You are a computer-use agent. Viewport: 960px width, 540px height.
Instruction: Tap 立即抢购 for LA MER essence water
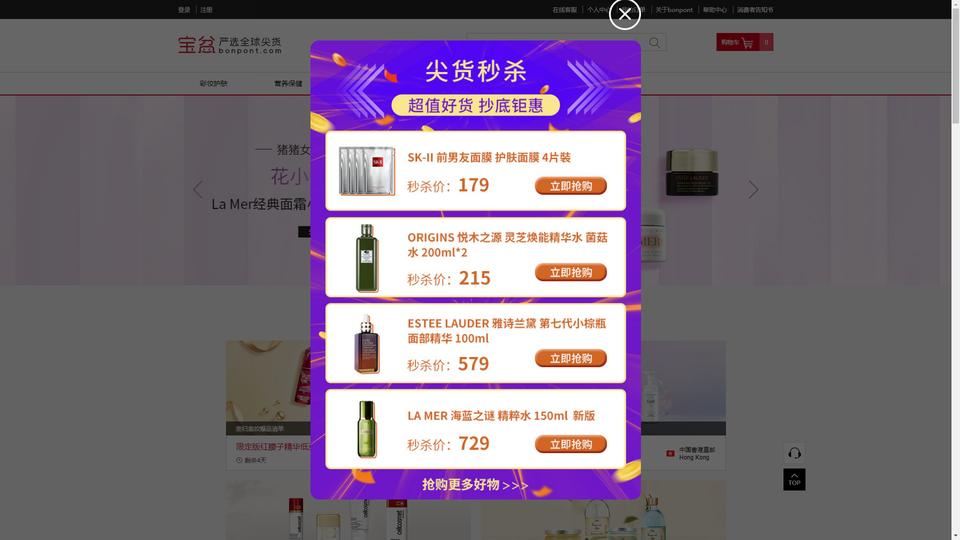click(570, 444)
